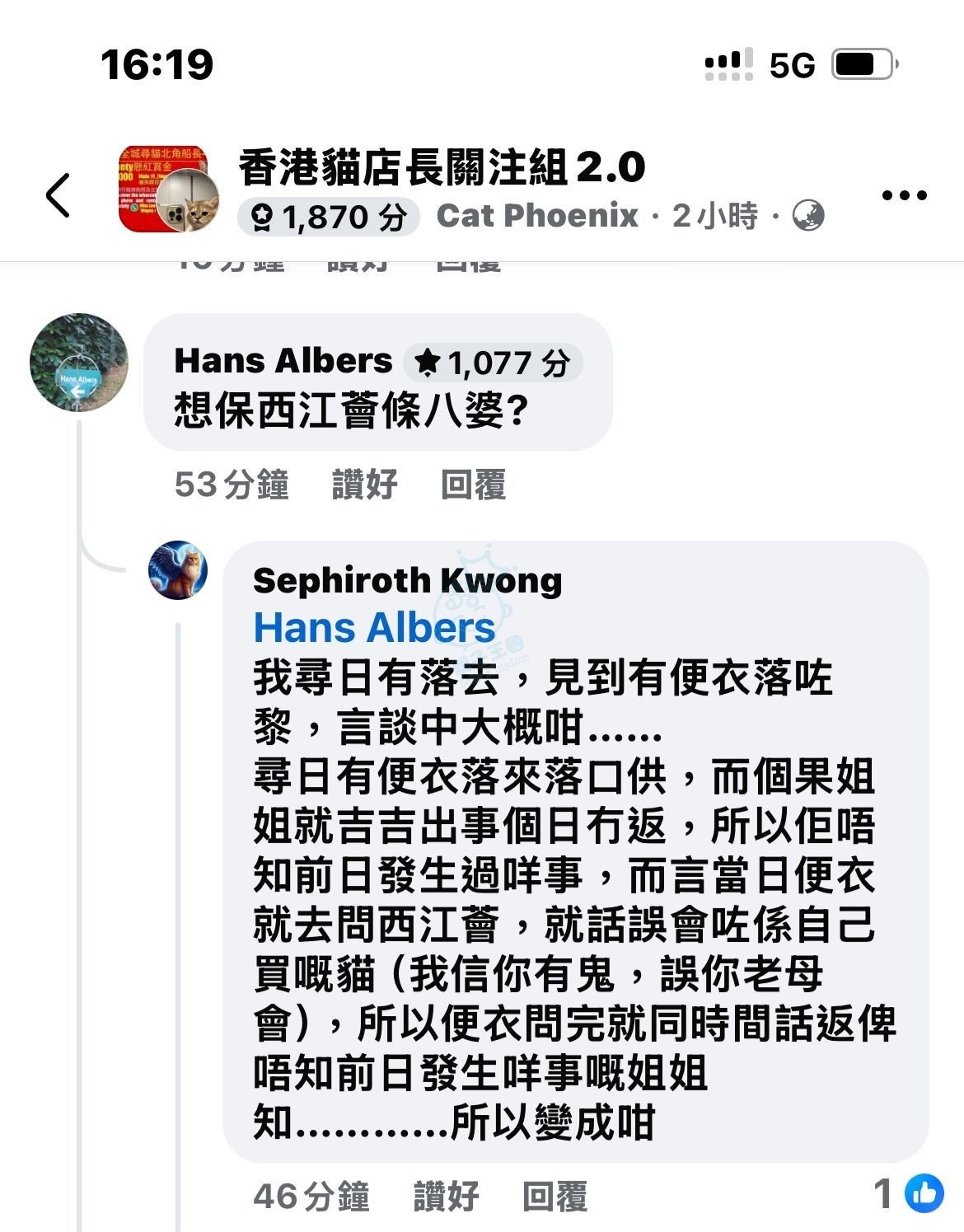This screenshot has height=1232, width=964.
Task: Reply to Hans Albers' comment
Action: point(473,485)
